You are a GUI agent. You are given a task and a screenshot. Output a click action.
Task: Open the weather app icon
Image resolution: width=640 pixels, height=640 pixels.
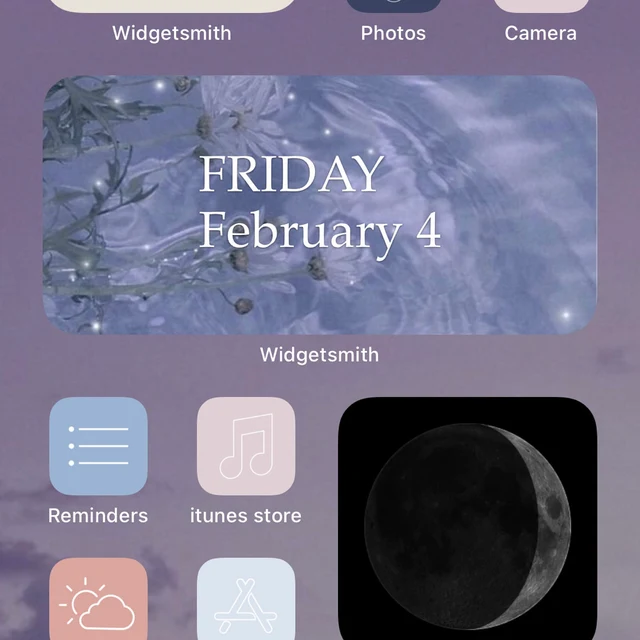pyautogui.click(x=98, y=600)
